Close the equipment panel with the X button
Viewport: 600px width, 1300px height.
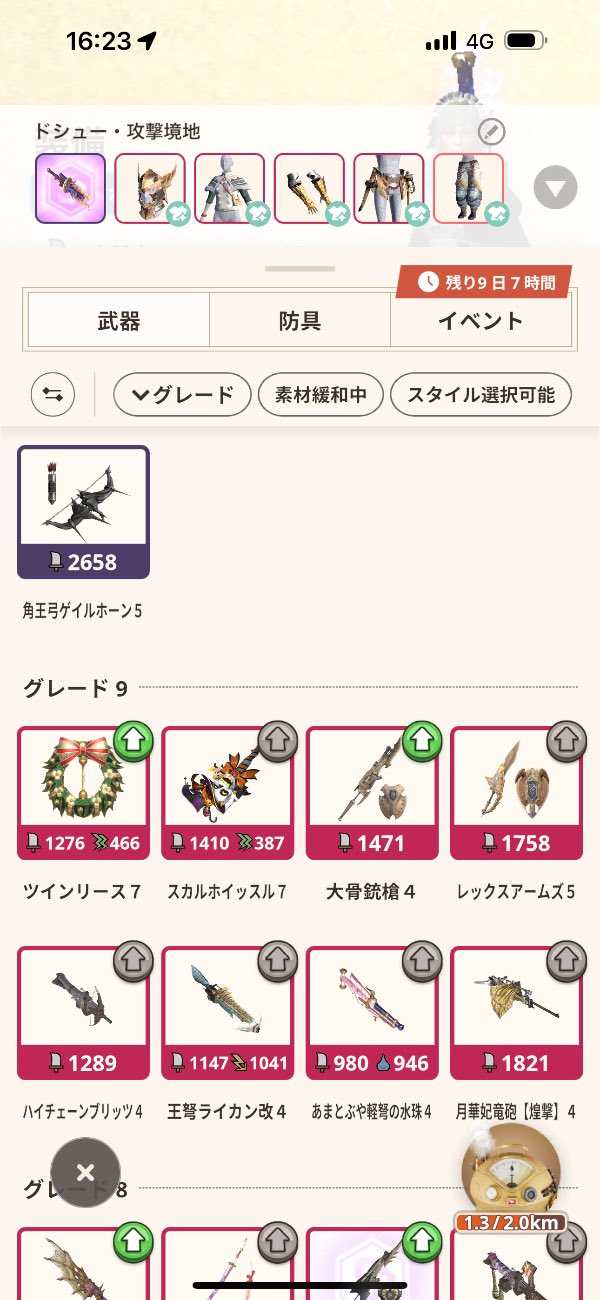click(x=85, y=1172)
